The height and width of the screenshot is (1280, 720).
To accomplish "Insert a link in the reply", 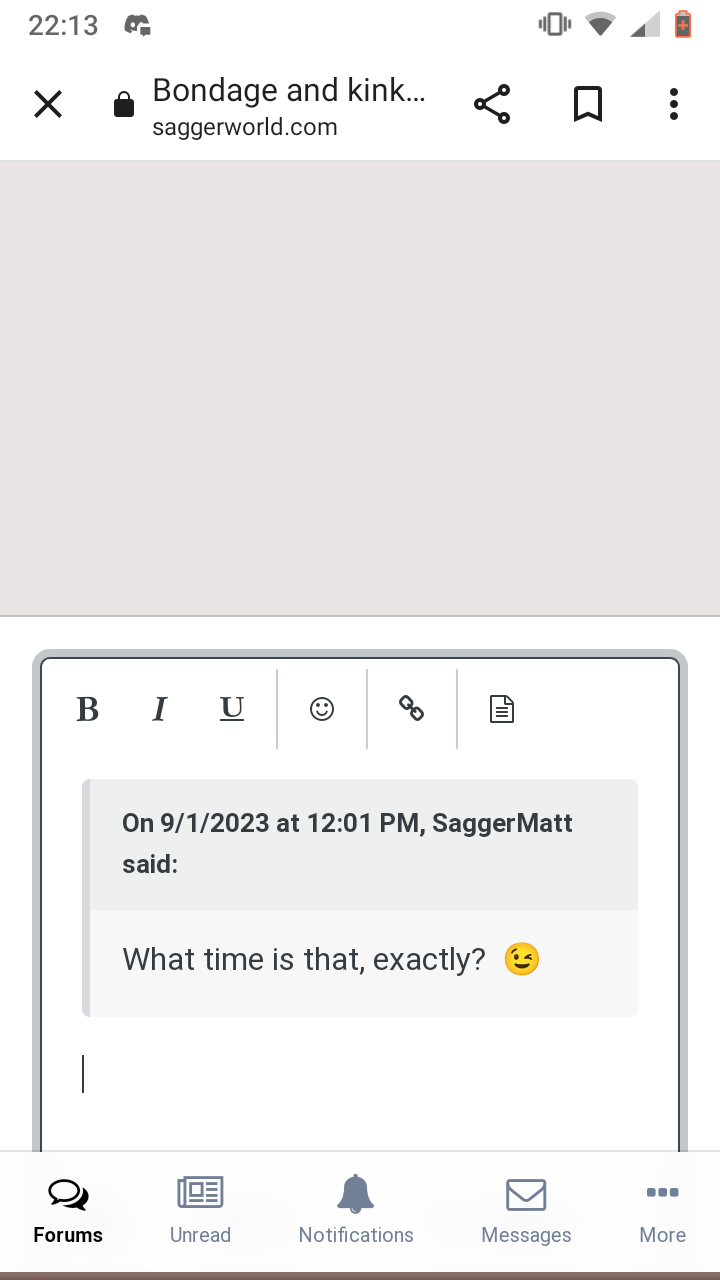I will click(x=412, y=709).
